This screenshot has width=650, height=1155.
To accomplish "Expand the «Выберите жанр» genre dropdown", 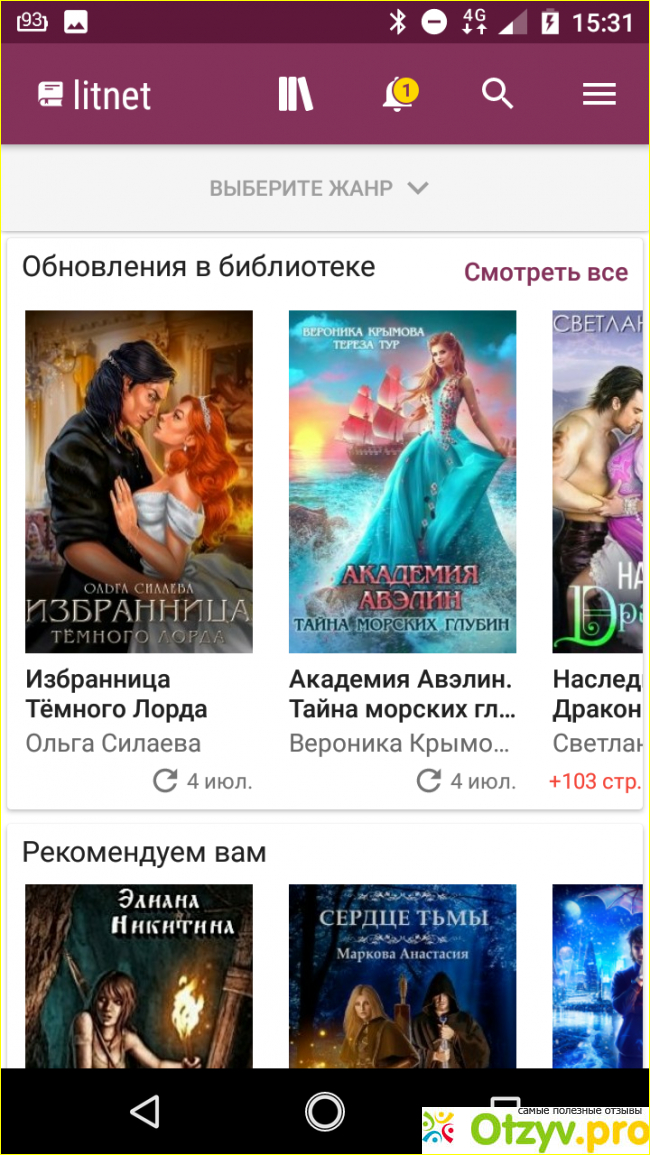I will click(319, 188).
